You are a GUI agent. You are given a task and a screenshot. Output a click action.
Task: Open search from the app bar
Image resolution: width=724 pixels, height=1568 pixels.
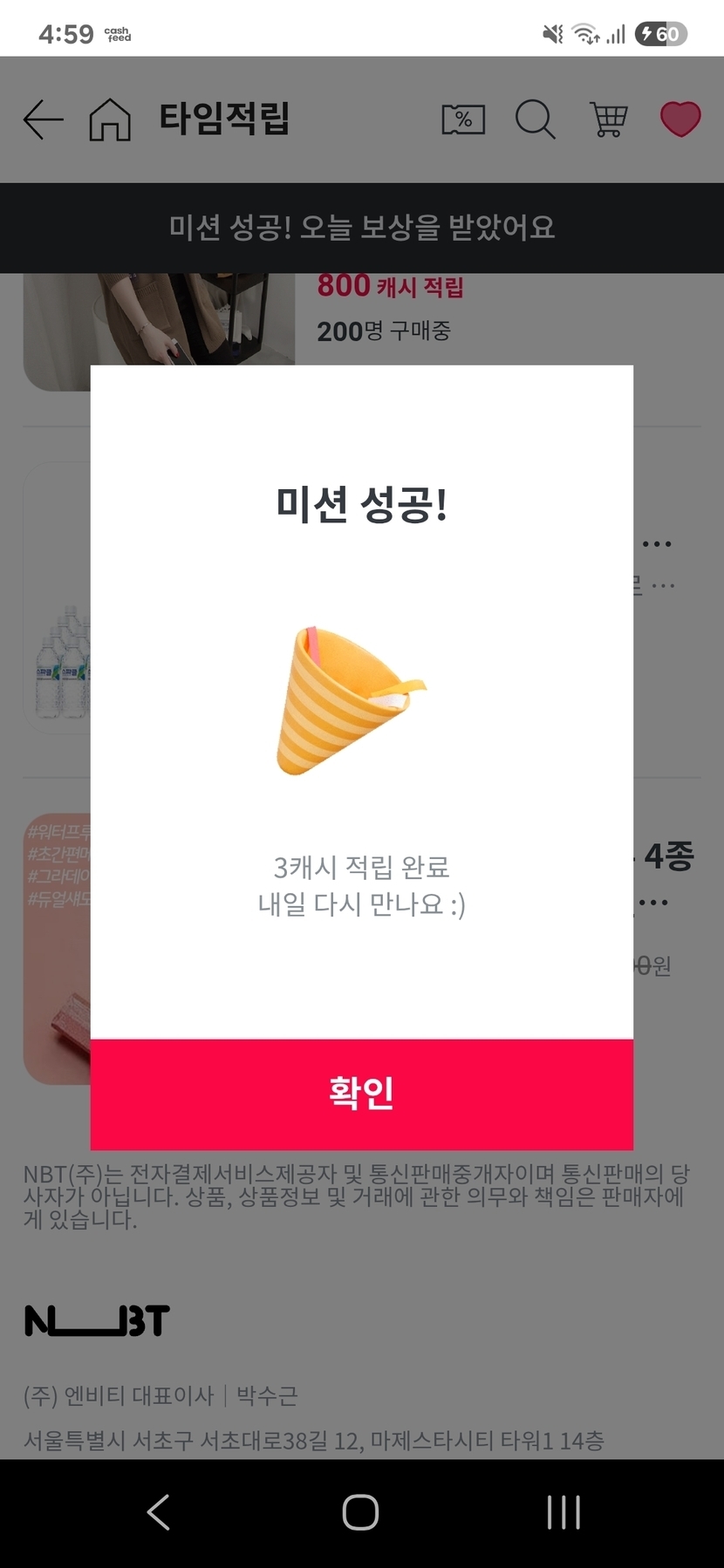click(535, 119)
